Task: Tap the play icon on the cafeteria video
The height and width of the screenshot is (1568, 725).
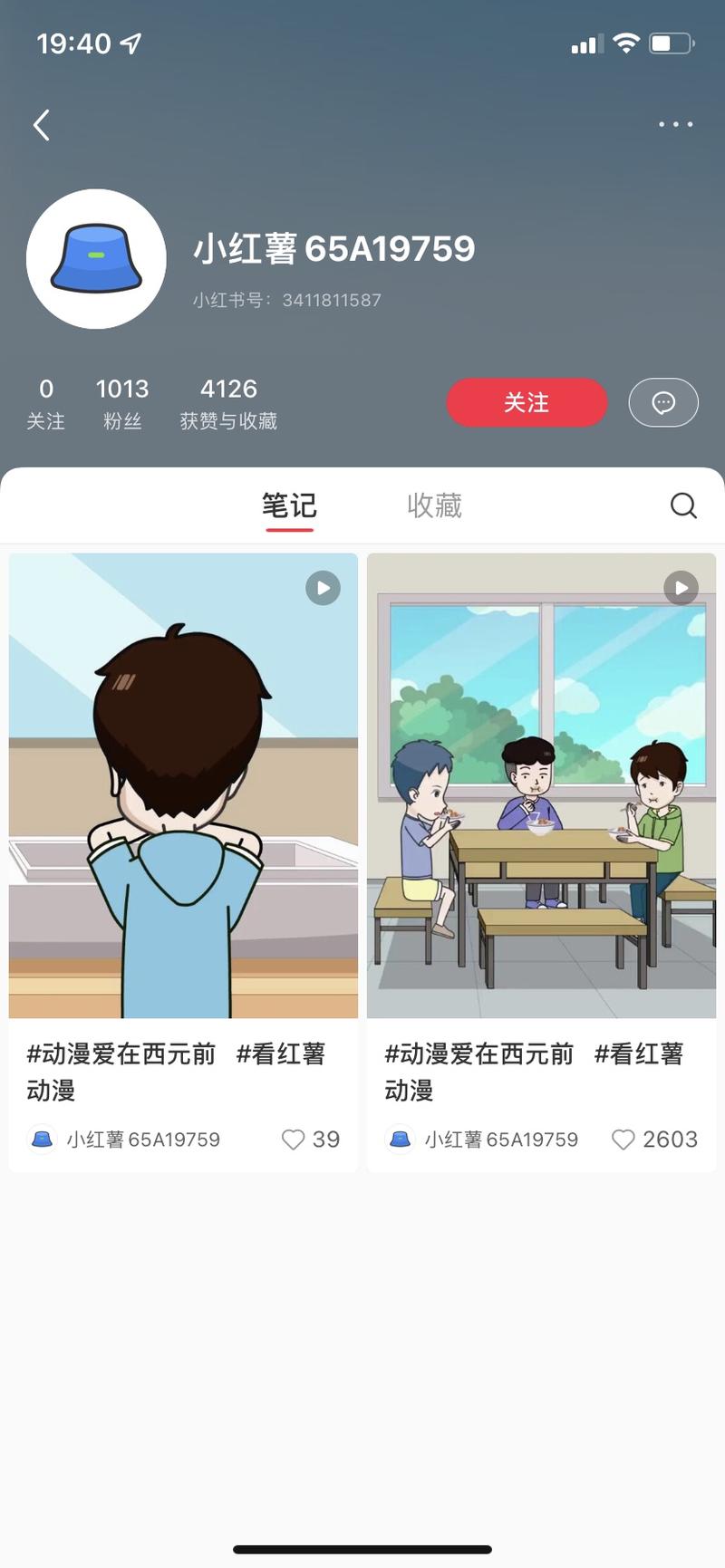Action: [681, 588]
